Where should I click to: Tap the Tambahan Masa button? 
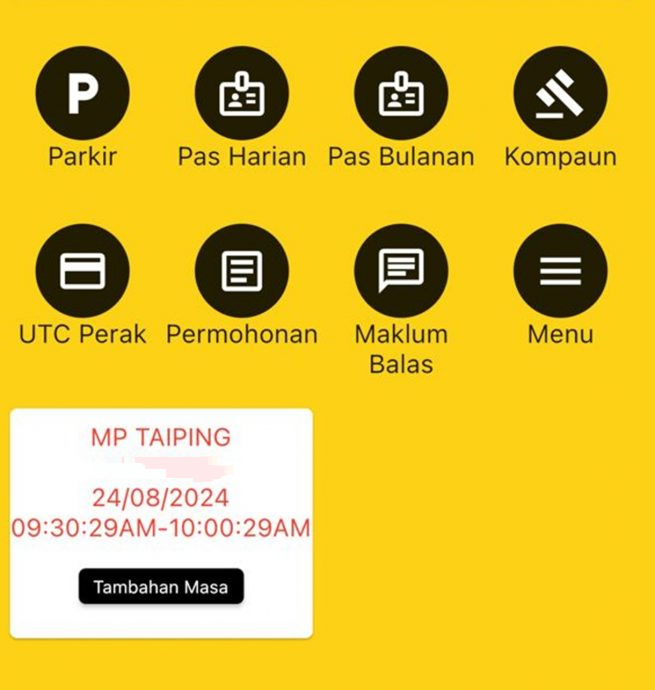coord(161,587)
